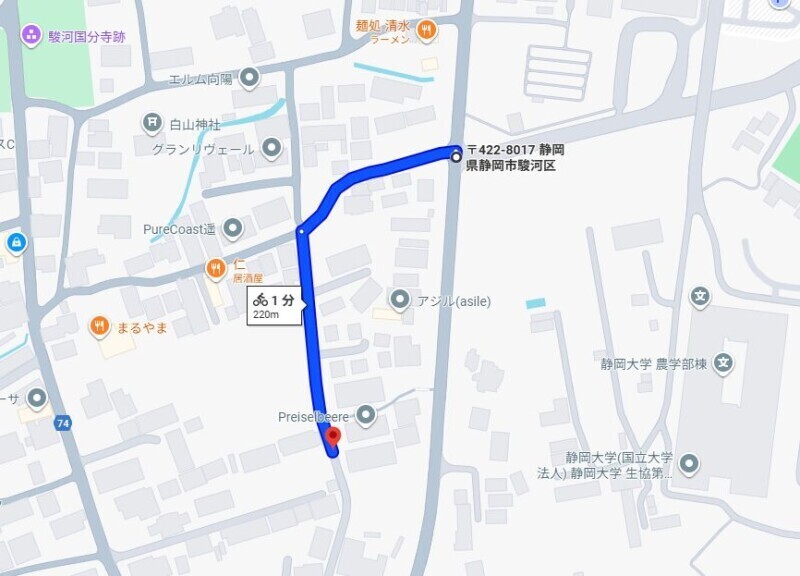Select the まるやま restaurant marker
This screenshot has height=576, width=800.
98,326
